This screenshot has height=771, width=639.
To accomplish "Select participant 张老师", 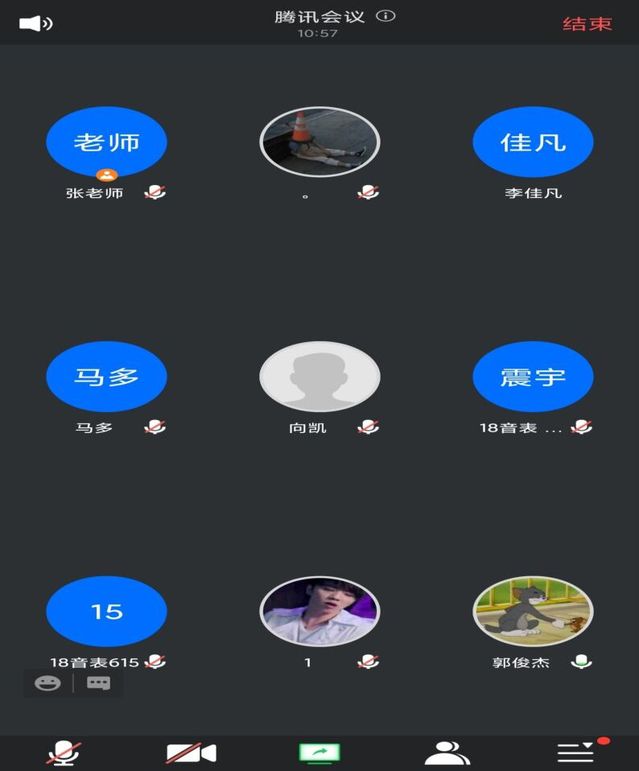I will (106, 142).
